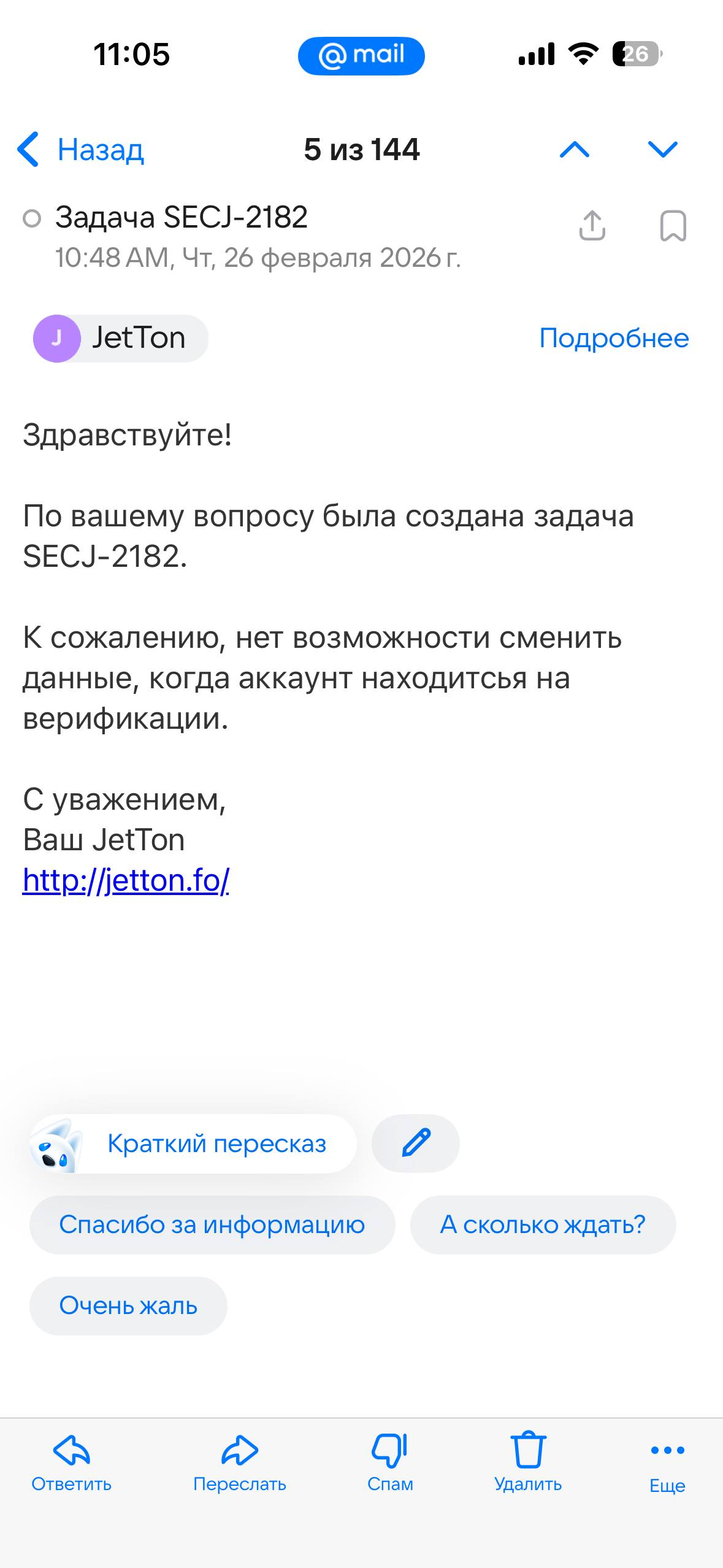Choose quick reply Спасибо за информацию
This screenshot has width=723, height=1568.
click(212, 1224)
